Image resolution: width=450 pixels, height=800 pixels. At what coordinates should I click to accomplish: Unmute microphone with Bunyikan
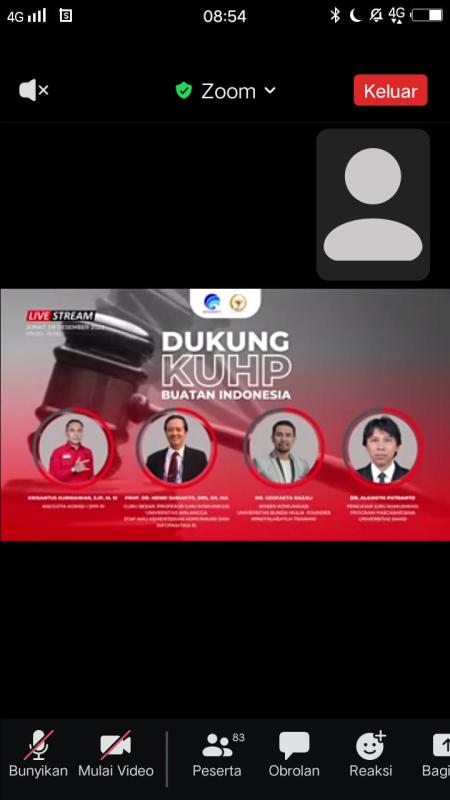38,754
